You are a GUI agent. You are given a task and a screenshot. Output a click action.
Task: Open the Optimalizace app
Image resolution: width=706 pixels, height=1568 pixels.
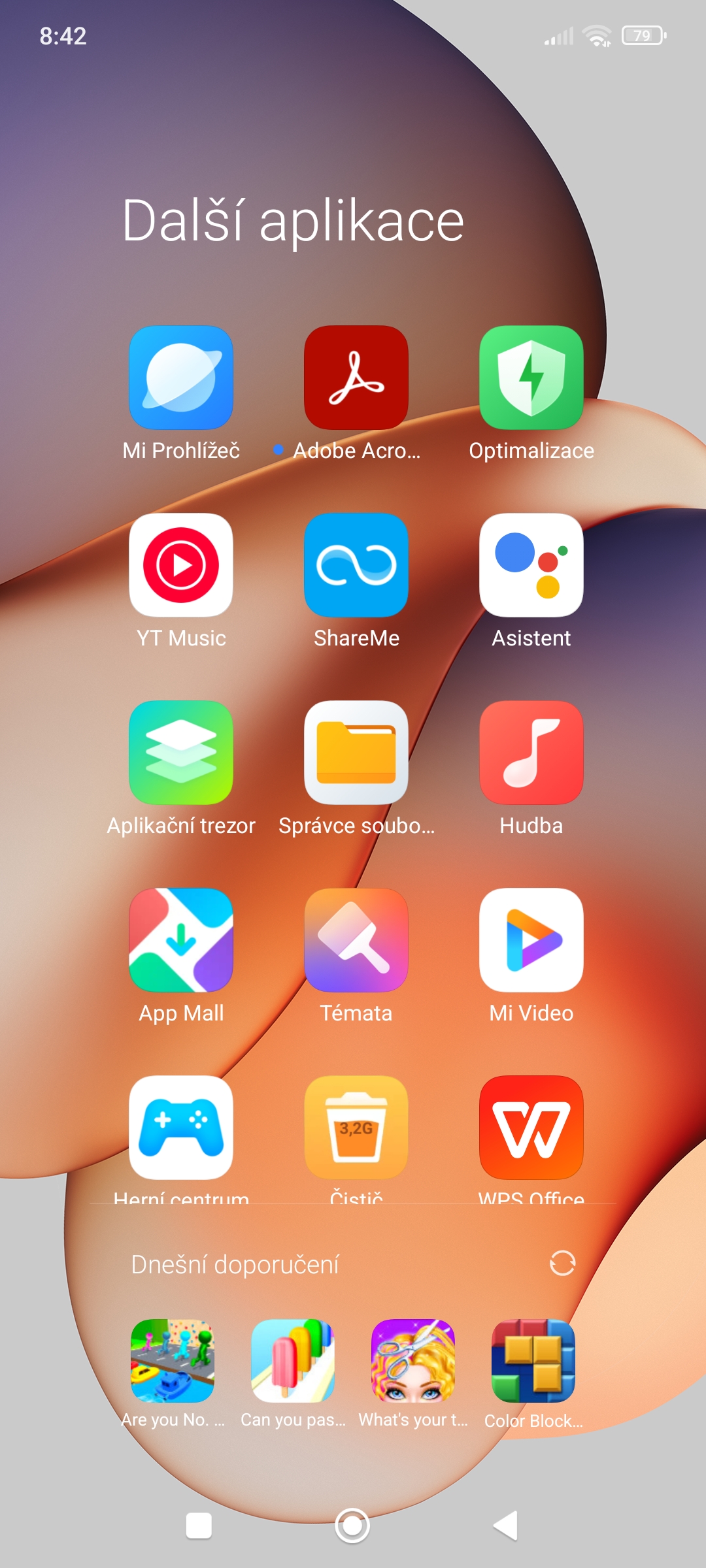531,378
